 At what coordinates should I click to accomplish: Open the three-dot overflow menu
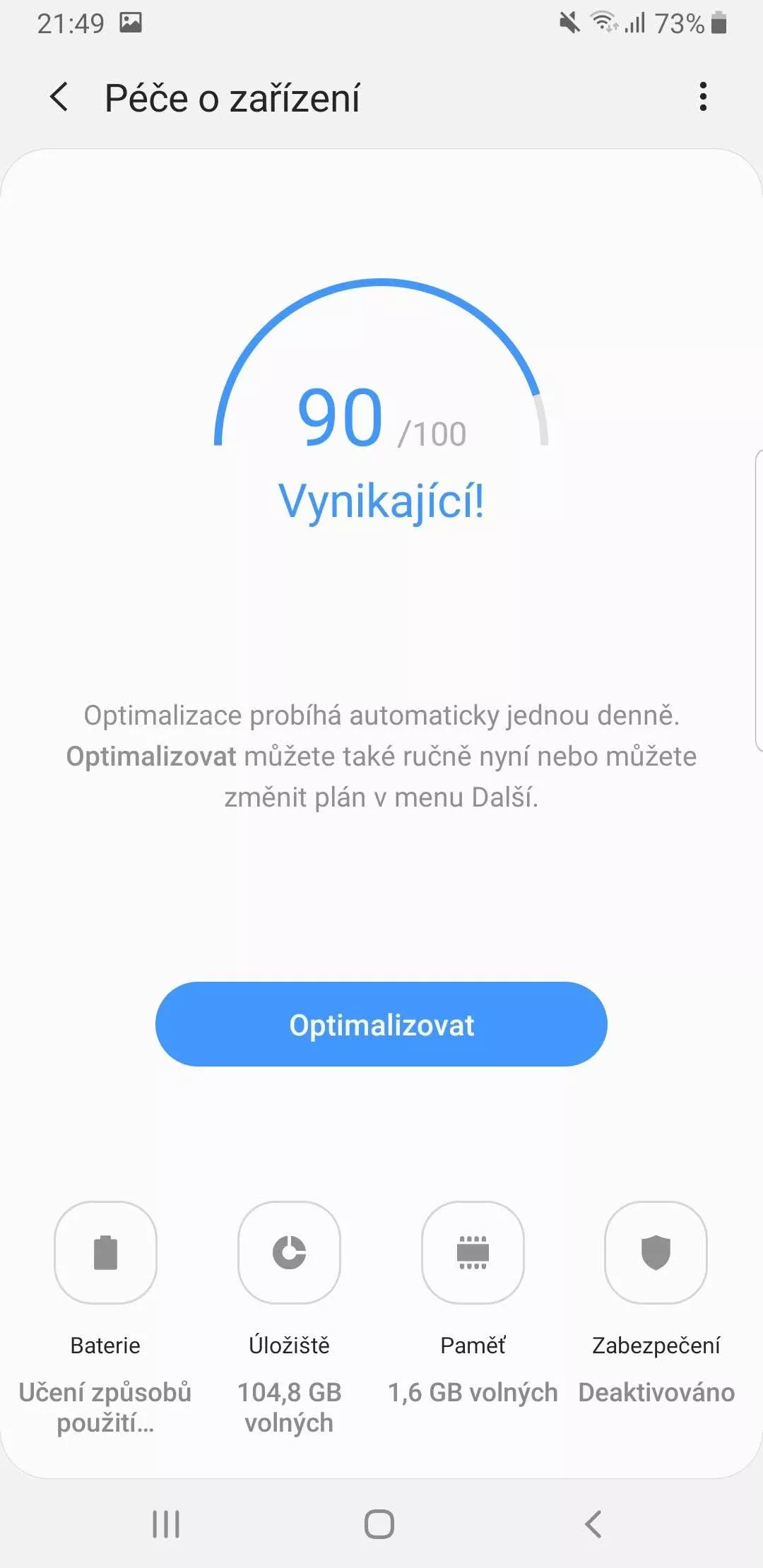click(x=703, y=97)
